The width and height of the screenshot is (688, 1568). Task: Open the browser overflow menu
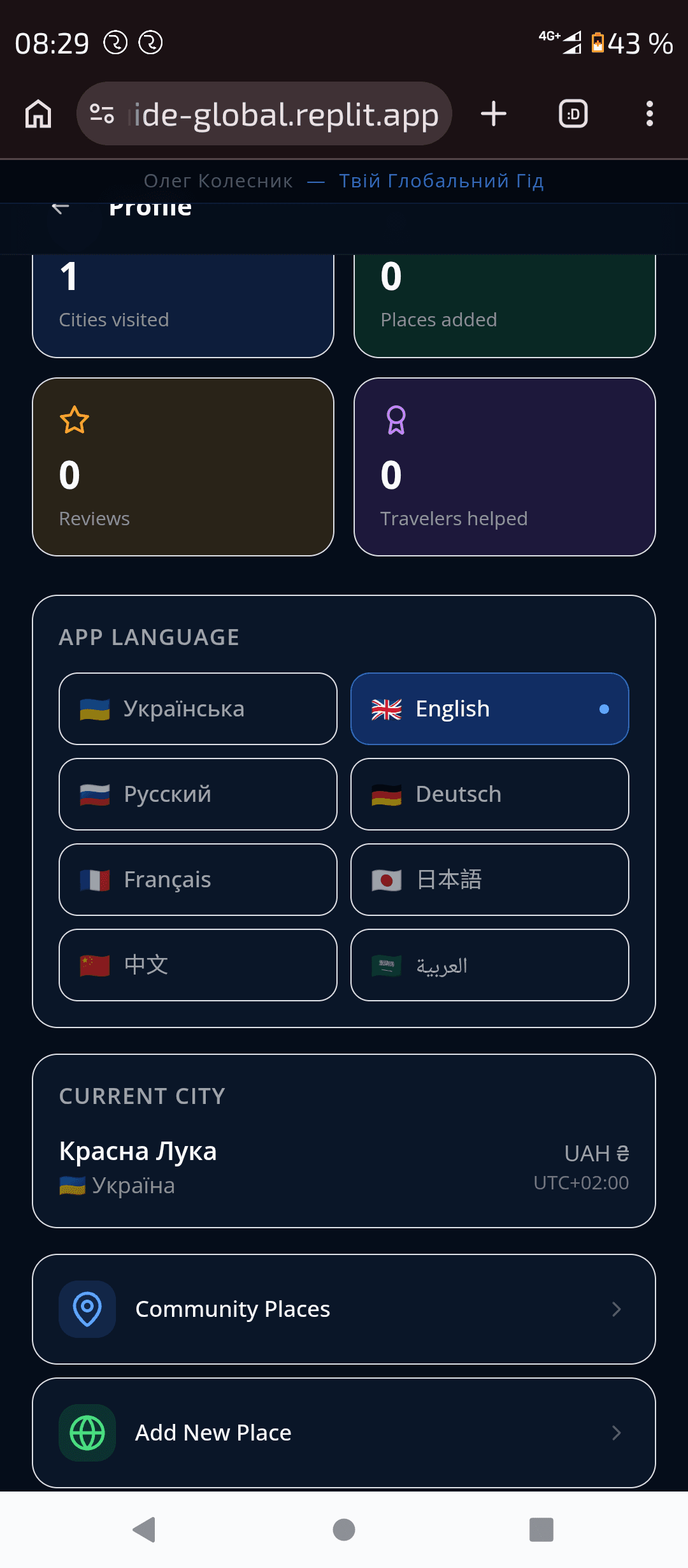pyautogui.click(x=649, y=113)
